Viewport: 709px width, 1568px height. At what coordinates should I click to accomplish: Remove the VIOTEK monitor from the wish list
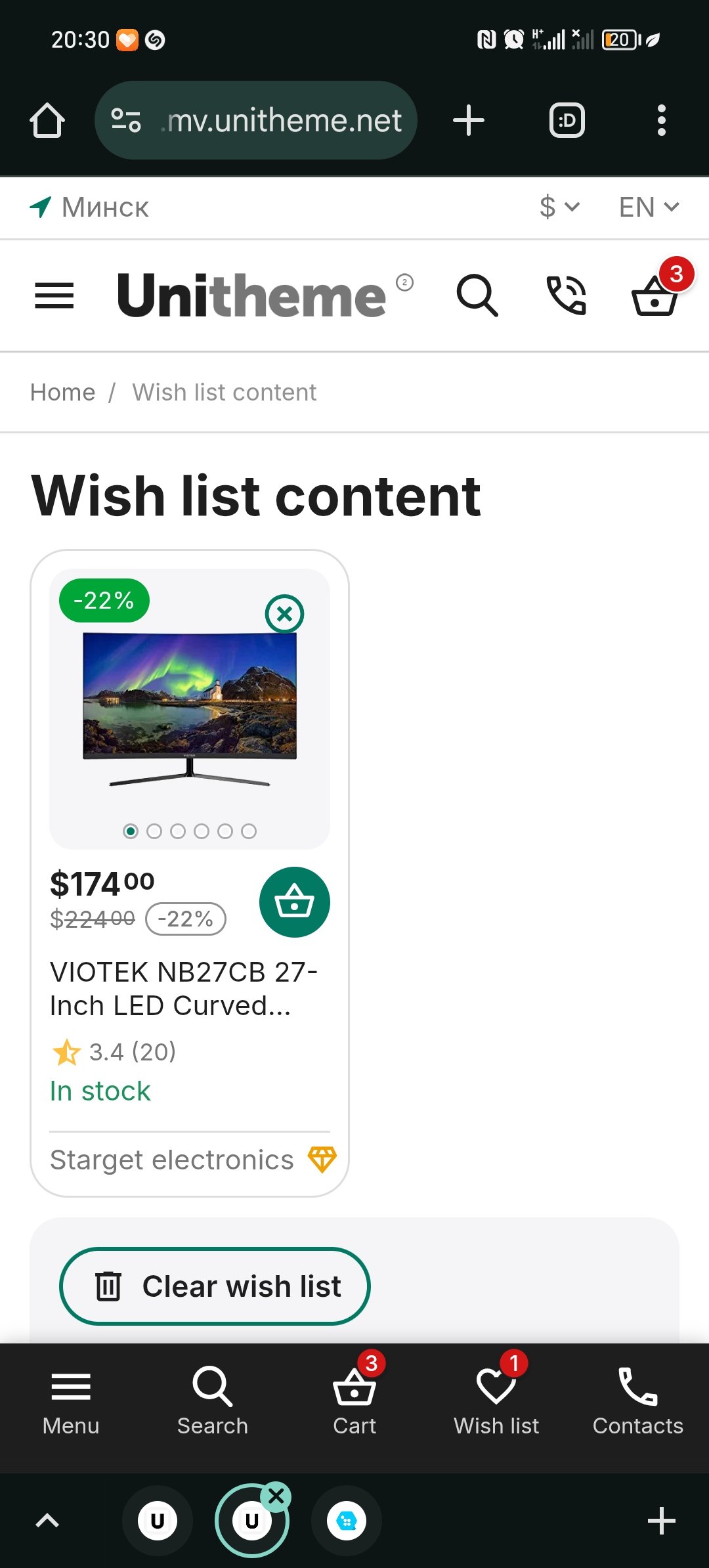284,614
